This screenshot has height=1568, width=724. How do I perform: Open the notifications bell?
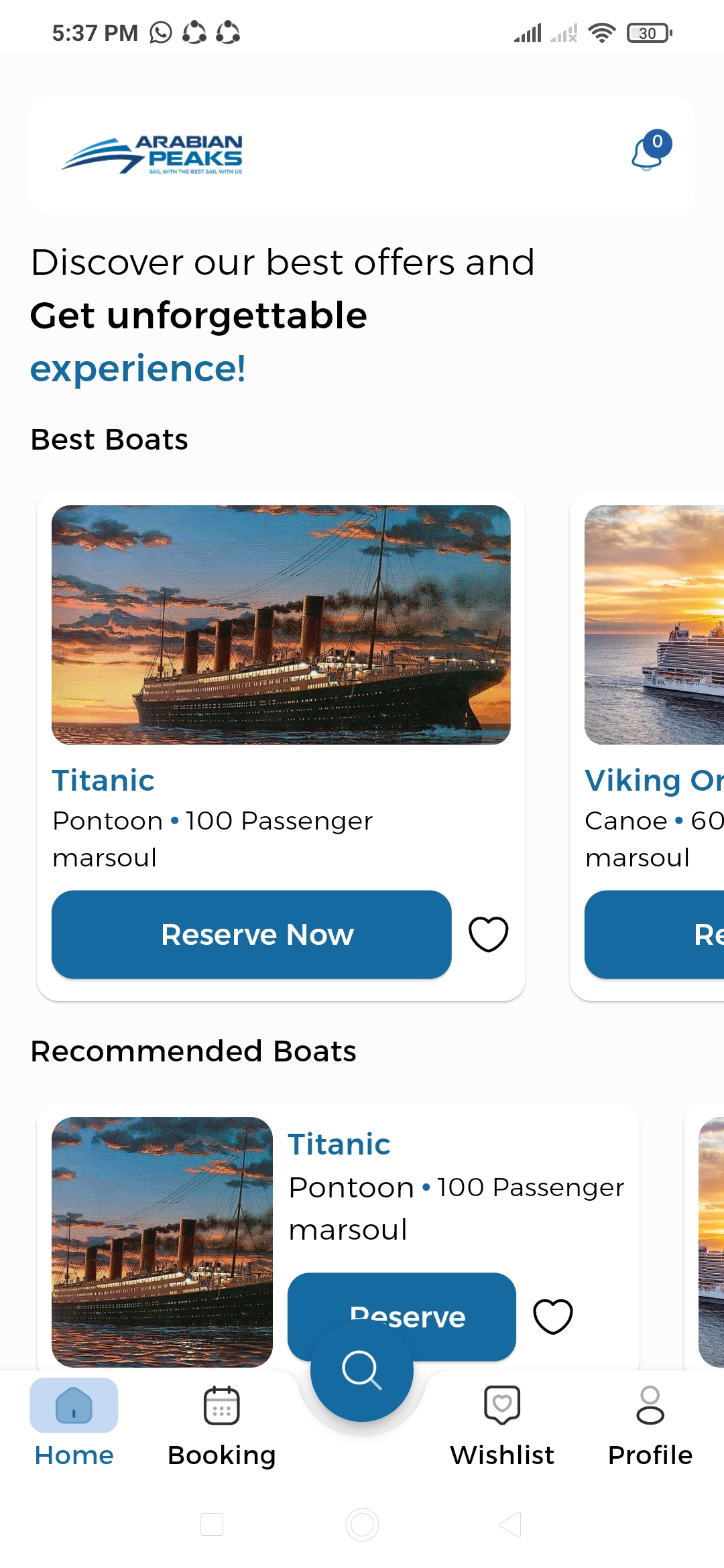click(649, 153)
